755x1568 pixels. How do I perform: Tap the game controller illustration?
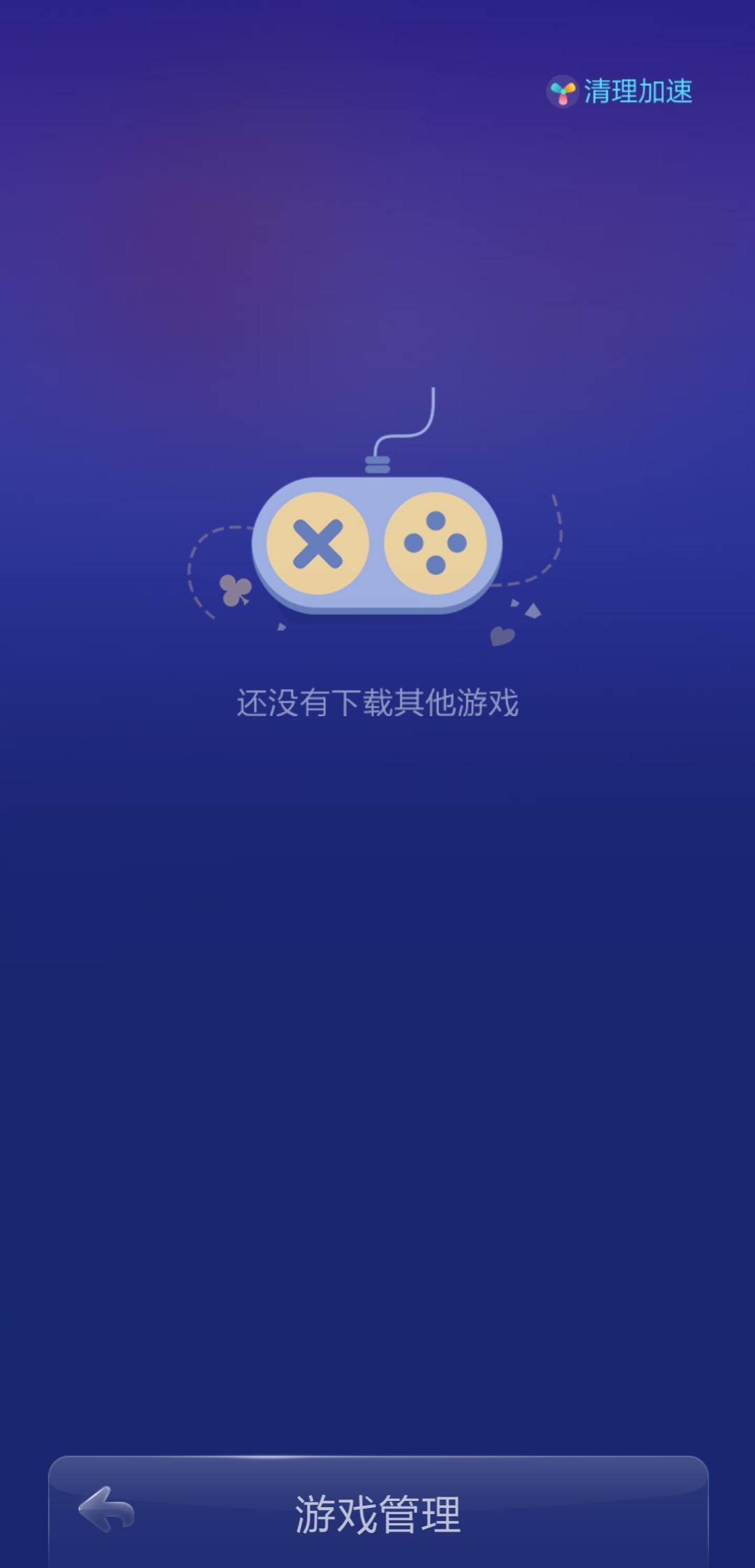[377, 545]
